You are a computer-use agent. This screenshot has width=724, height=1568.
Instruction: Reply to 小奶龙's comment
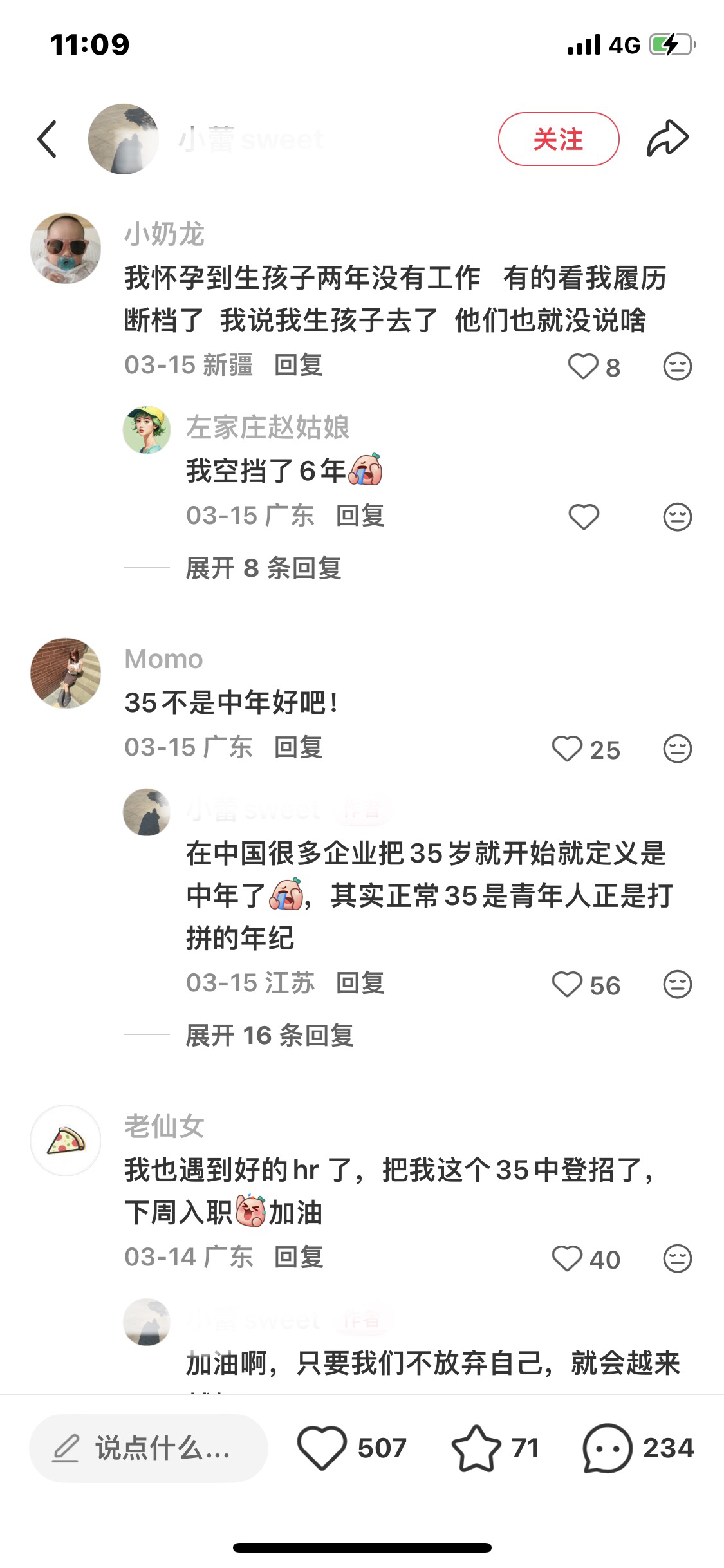298,366
